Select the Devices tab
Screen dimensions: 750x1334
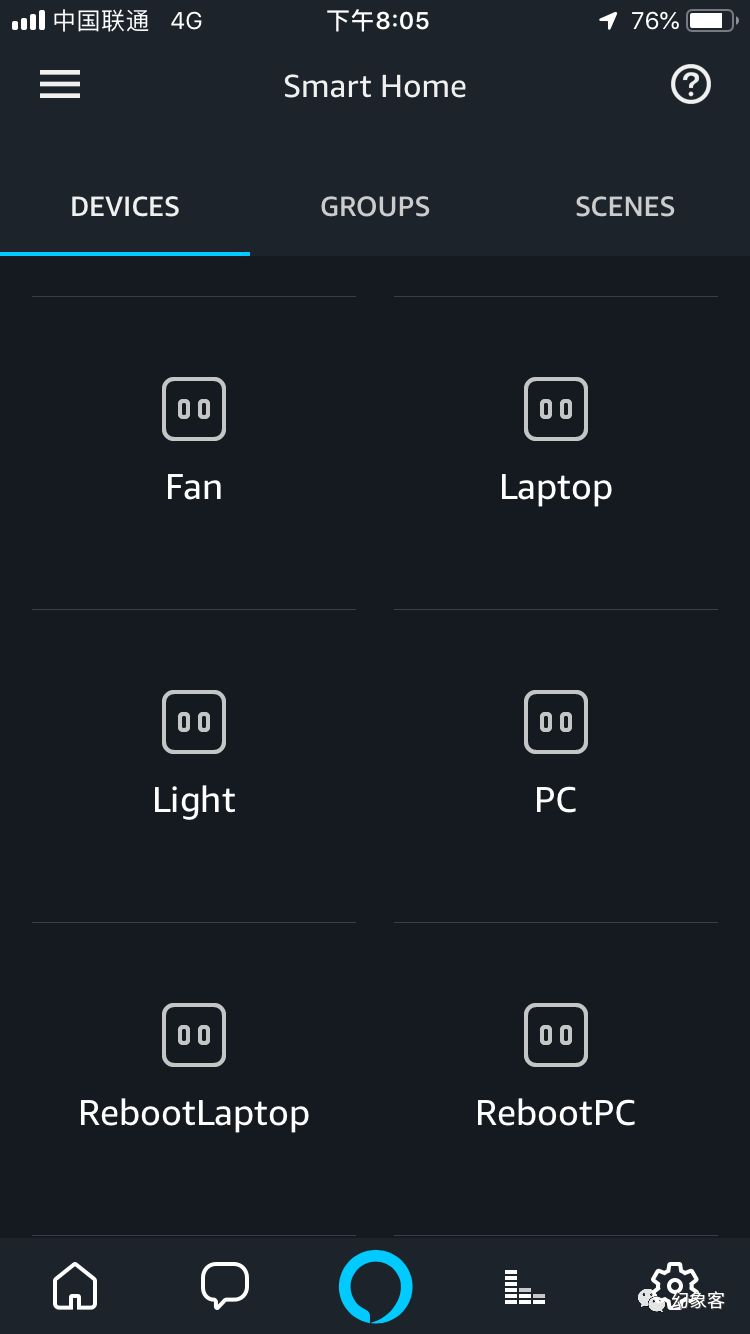pos(125,207)
